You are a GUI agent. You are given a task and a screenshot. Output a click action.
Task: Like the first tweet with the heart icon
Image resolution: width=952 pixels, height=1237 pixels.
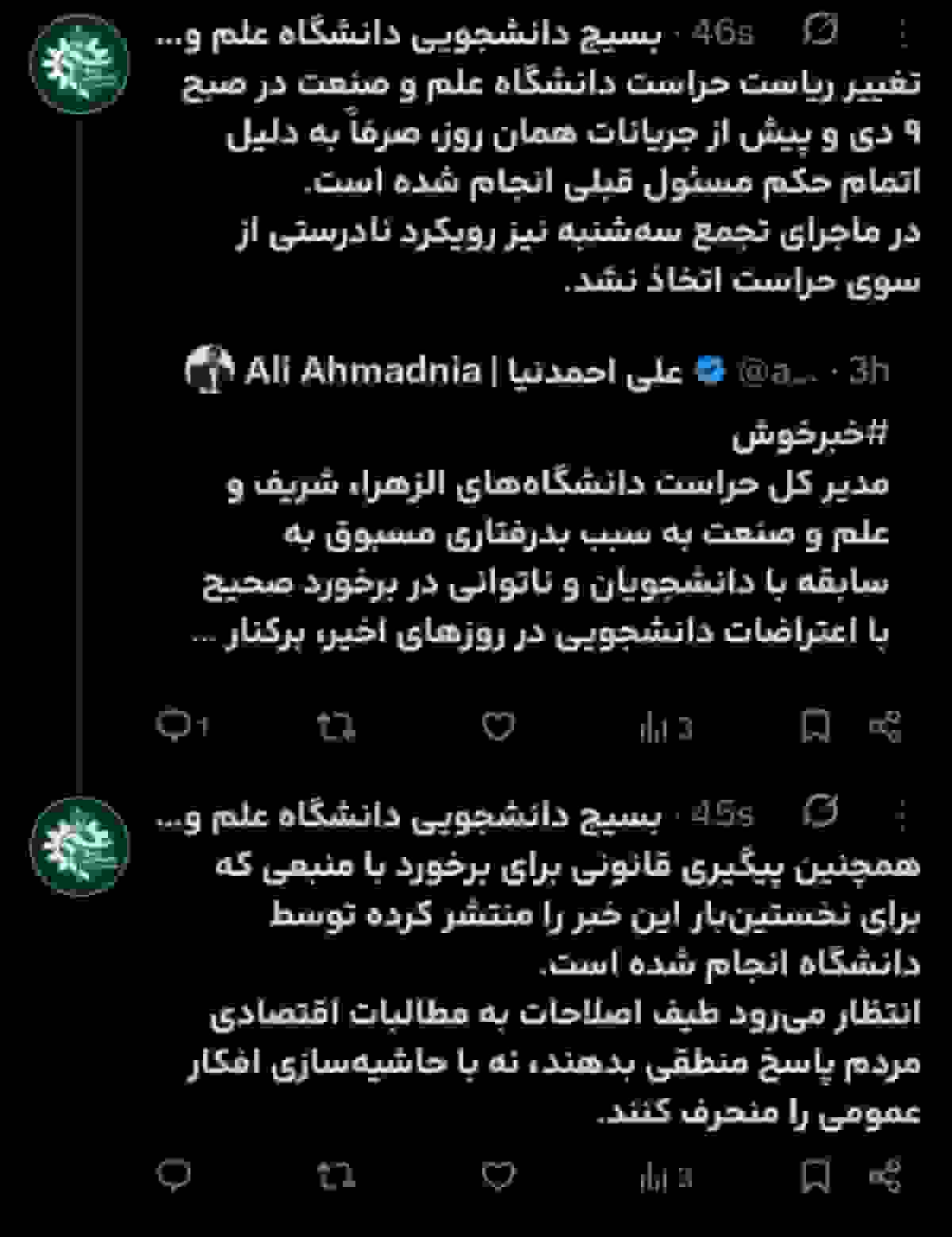tap(498, 726)
